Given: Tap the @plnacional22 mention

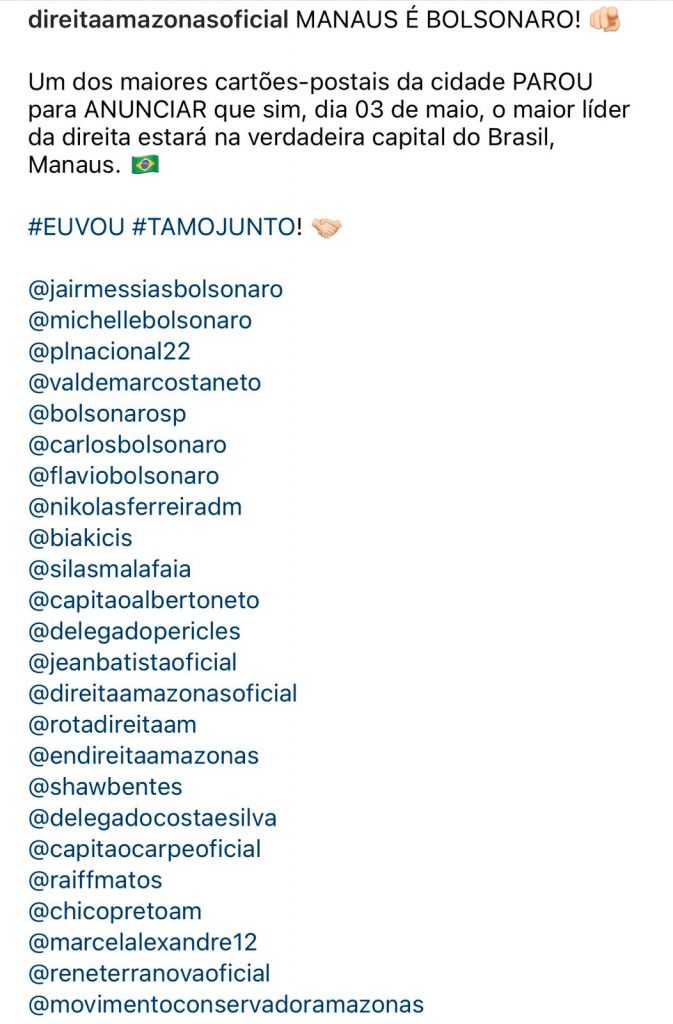Looking at the screenshot, I should coord(110,352).
